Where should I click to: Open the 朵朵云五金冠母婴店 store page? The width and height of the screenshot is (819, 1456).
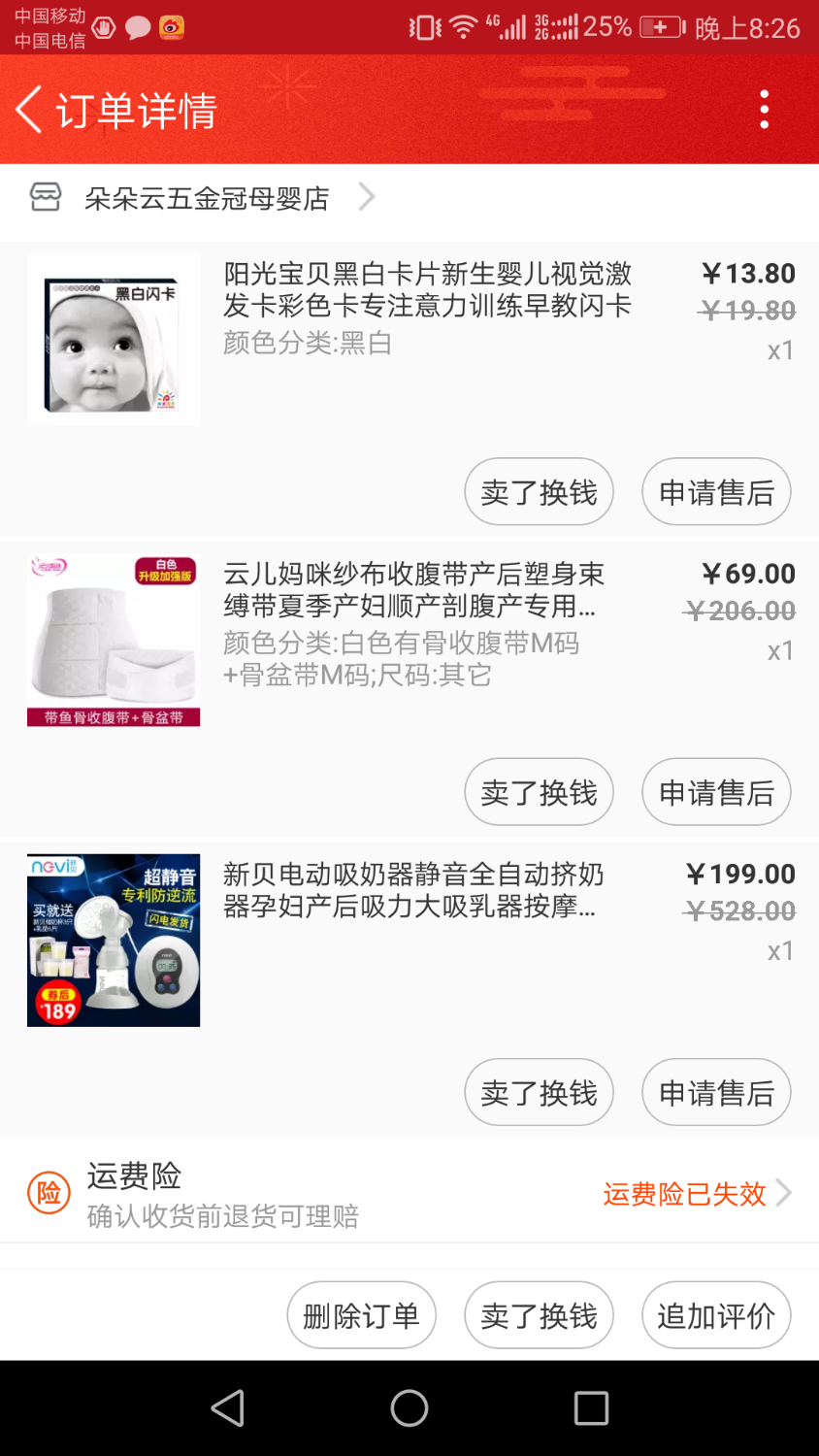click(x=206, y=198)
